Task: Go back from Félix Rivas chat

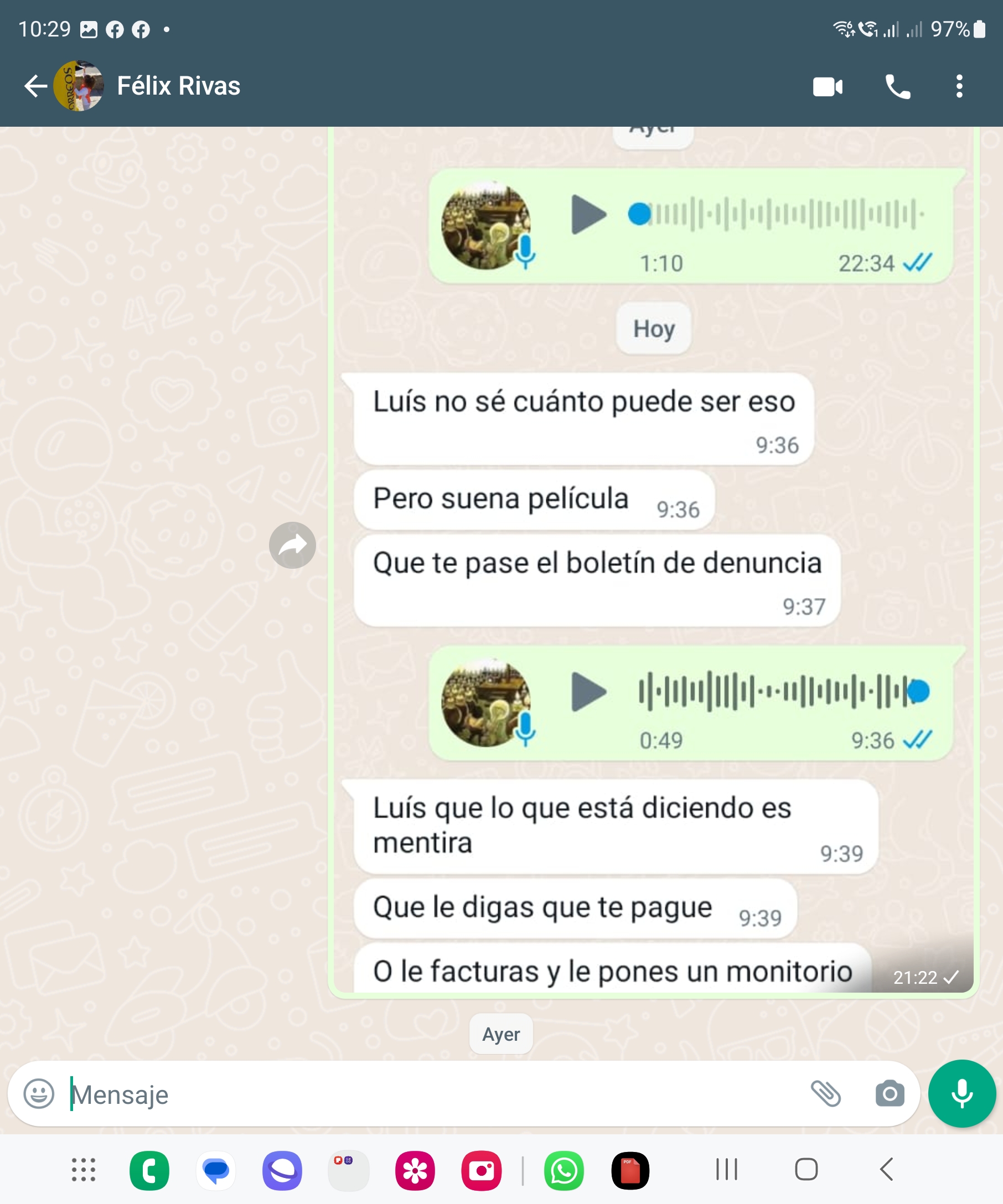Action: [x=35, y=86]
